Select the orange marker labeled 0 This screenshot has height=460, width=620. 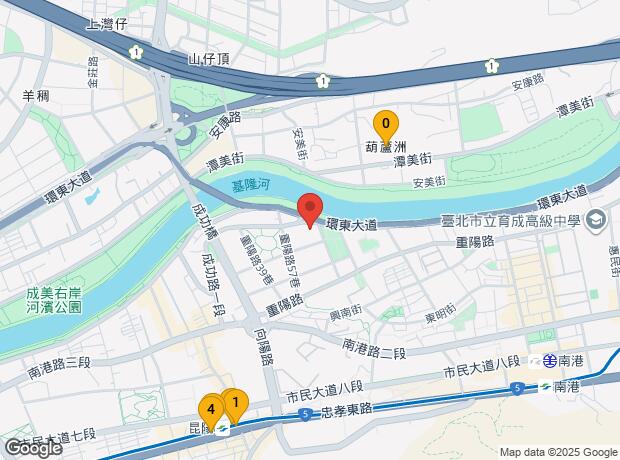pyautogui.click(x=385, y=125)
